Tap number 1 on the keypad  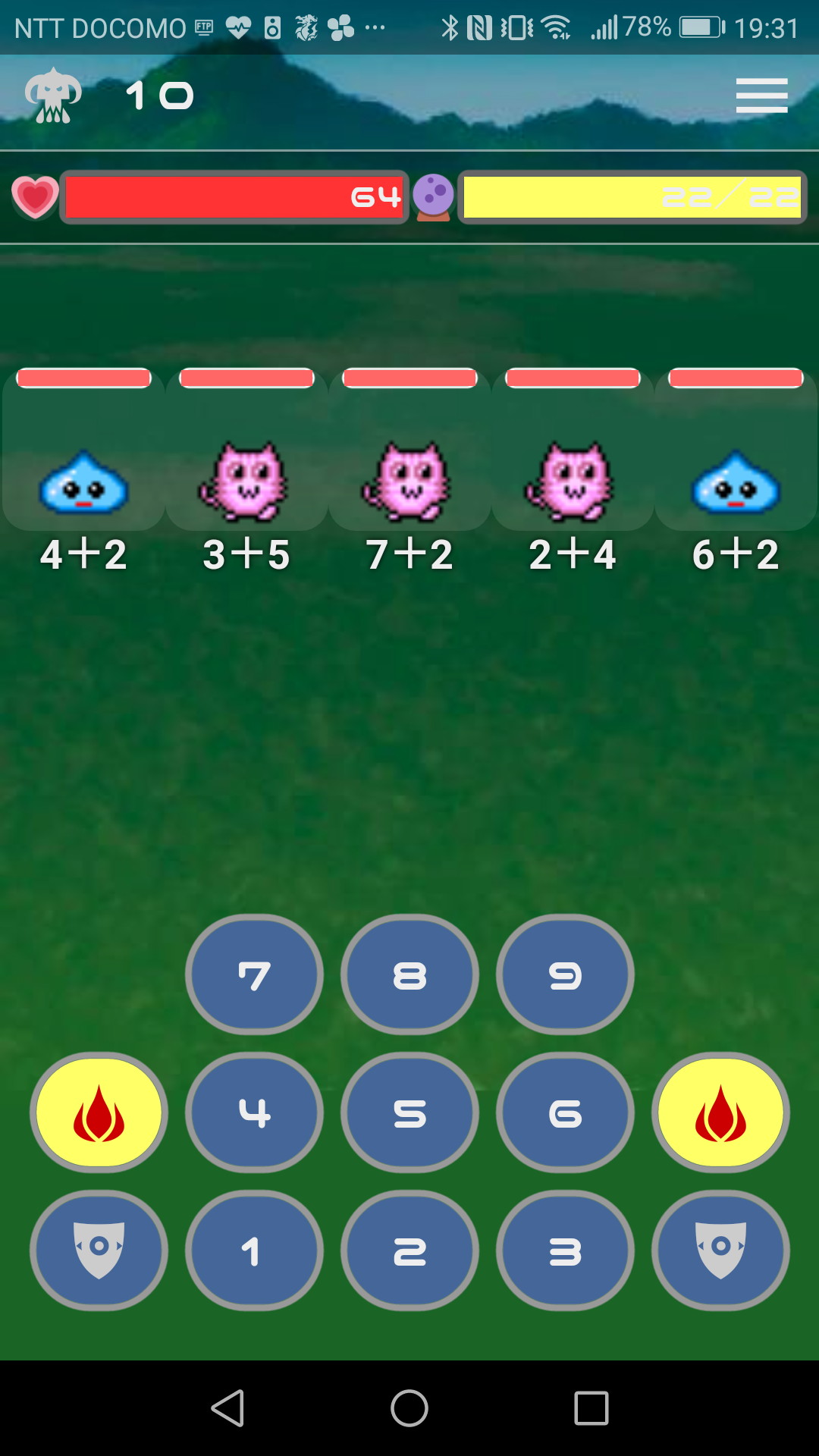coord(254,1250)
